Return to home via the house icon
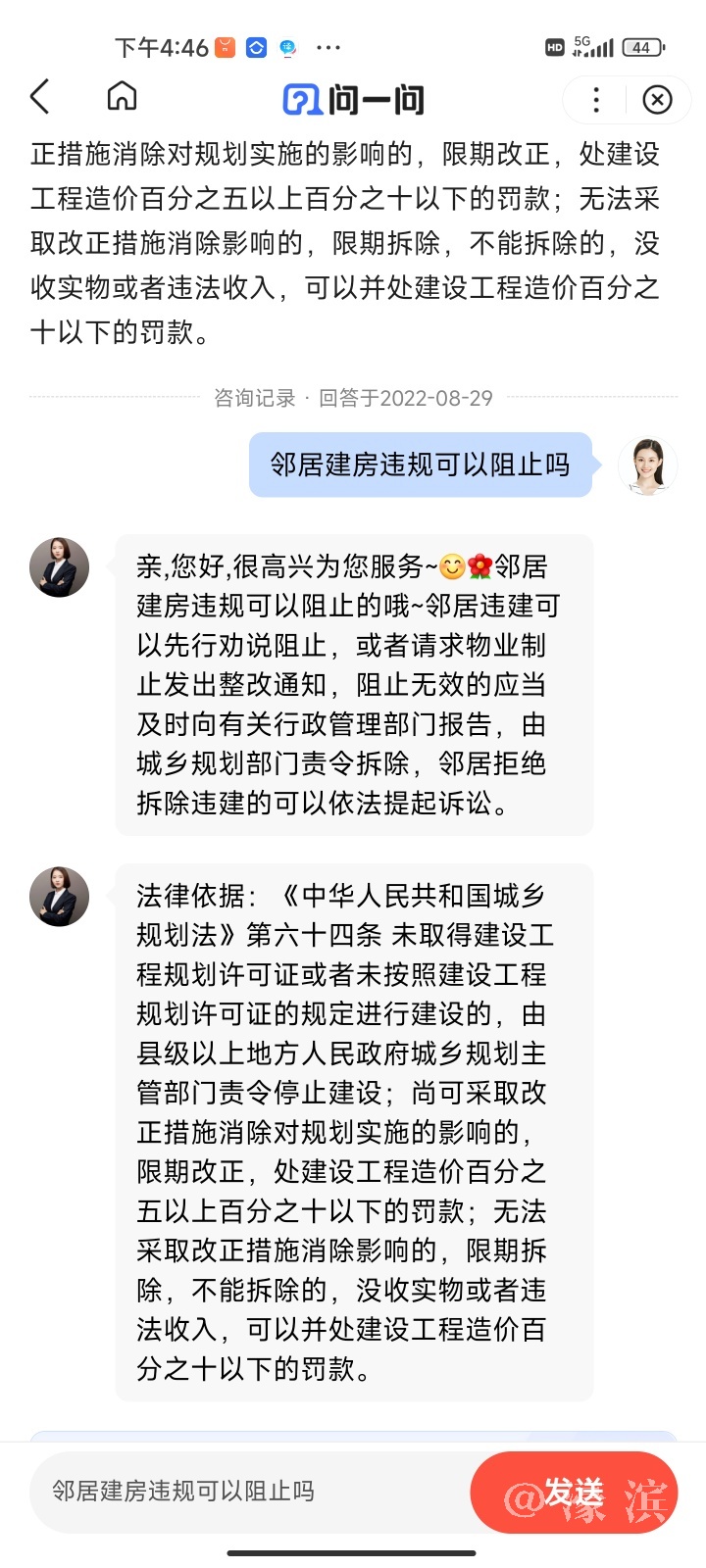The image size is (706, 1568). 122,97
